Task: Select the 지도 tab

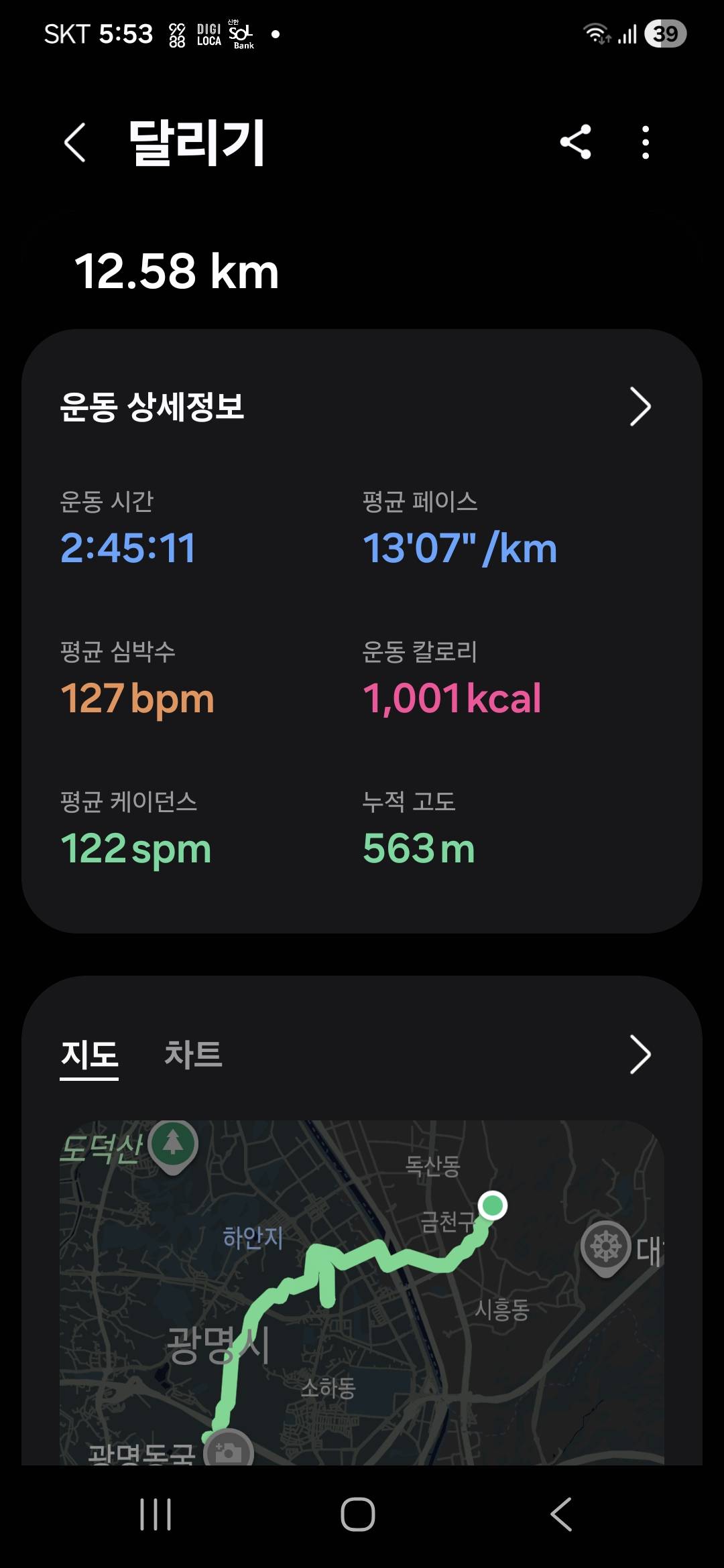Action: coord(89,1055)
